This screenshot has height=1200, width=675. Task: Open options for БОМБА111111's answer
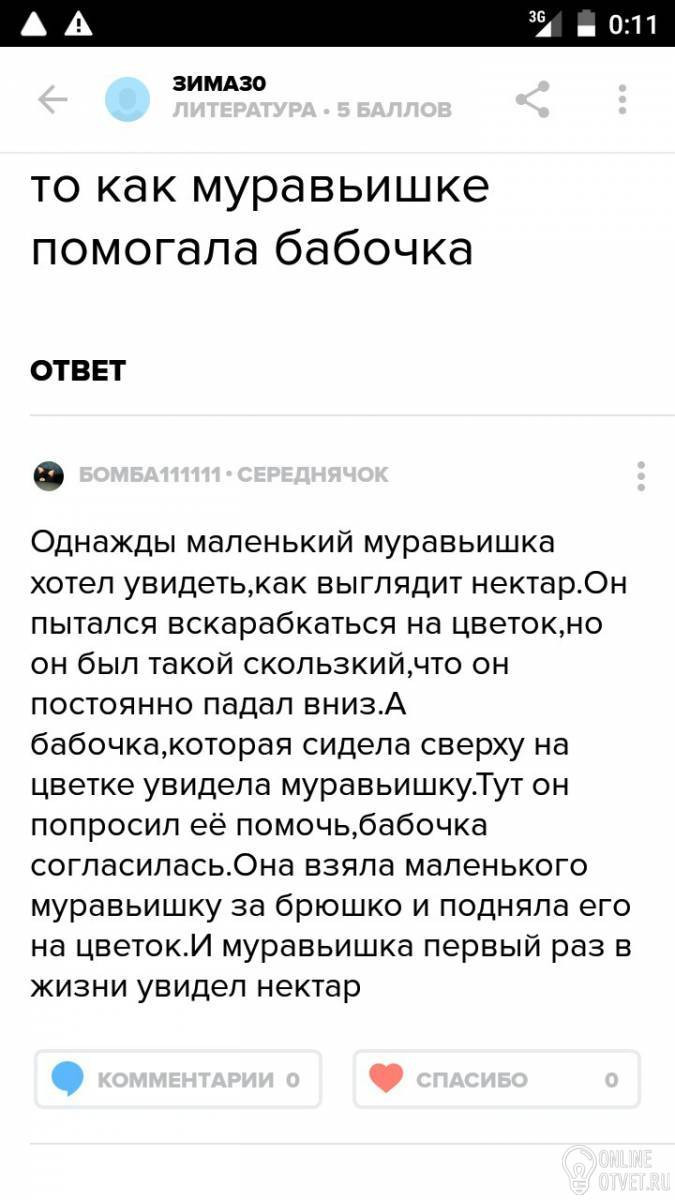[641, 476]
